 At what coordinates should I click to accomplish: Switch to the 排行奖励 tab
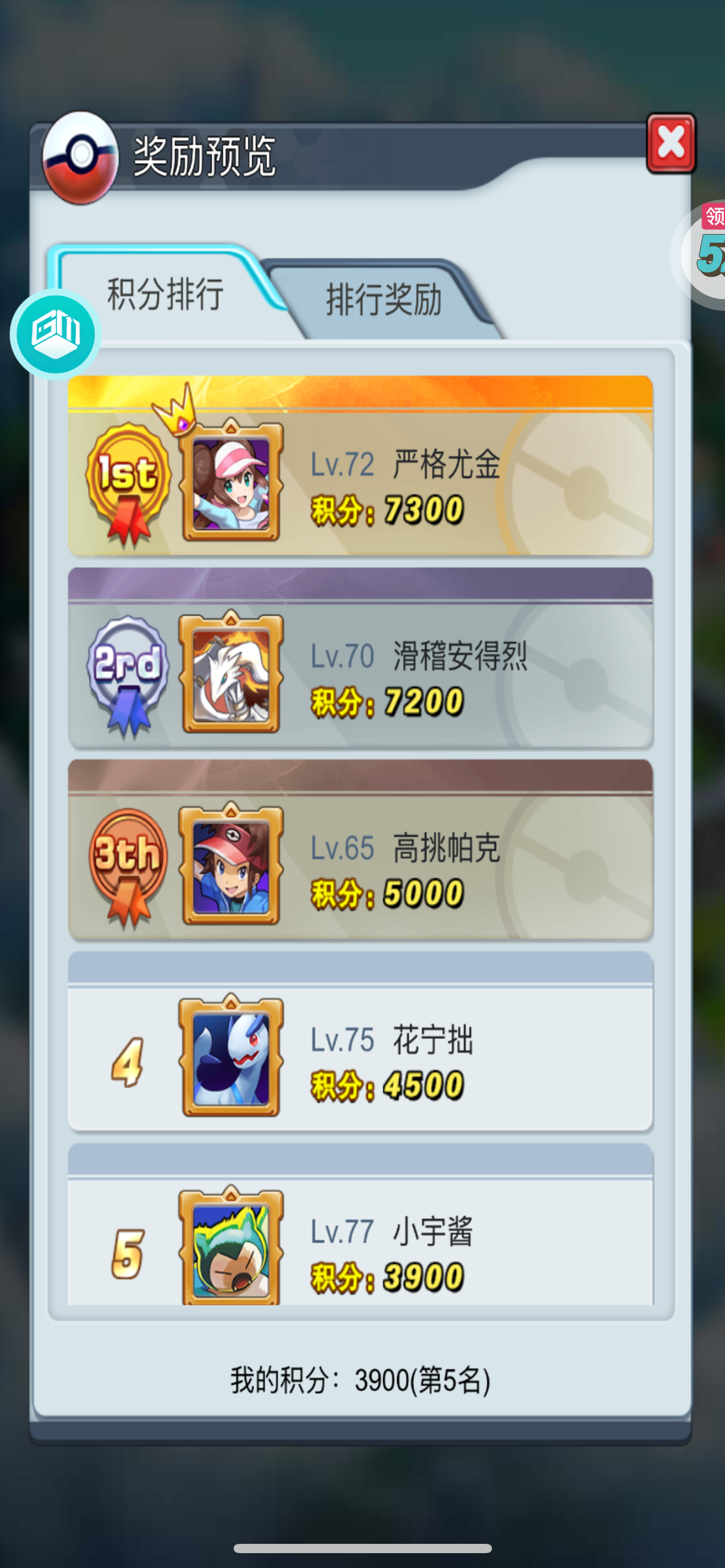(x=384, y=300)
